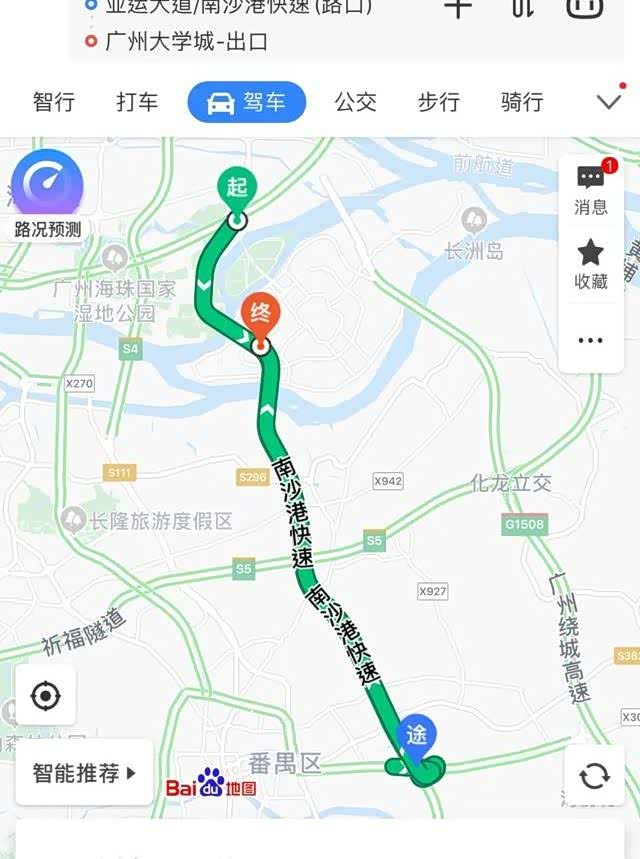Open 路况预测 traffic forecast
640x859 pixels.
tap(47, 196)
